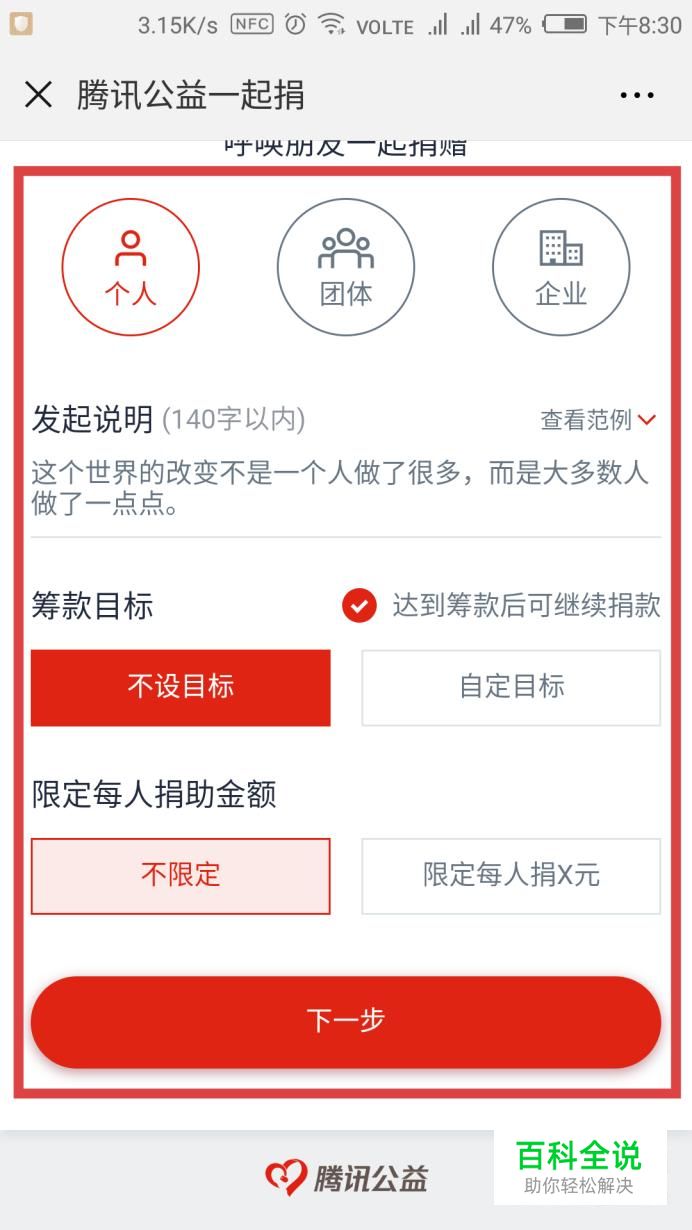Image resolution: width=692 pixels, height=1230 pixels.
Task: Select the 个人 initiator type
Action: (x=131, y=267)
